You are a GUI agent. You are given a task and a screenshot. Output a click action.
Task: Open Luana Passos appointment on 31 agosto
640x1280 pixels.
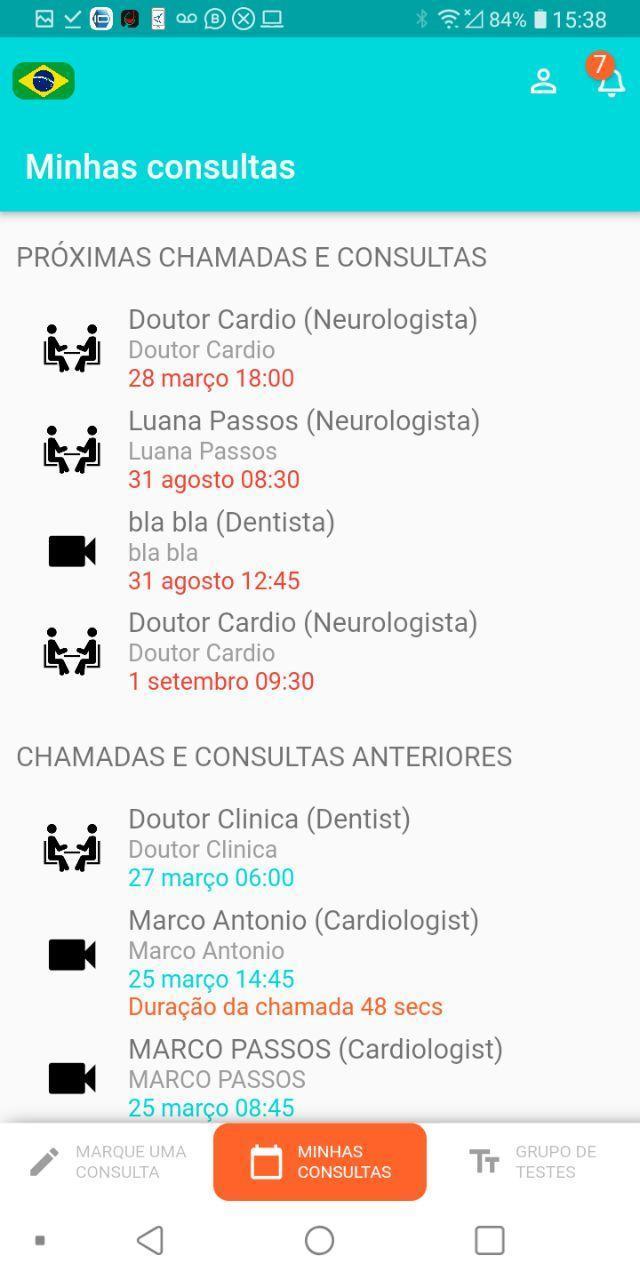tap(320, 449)
